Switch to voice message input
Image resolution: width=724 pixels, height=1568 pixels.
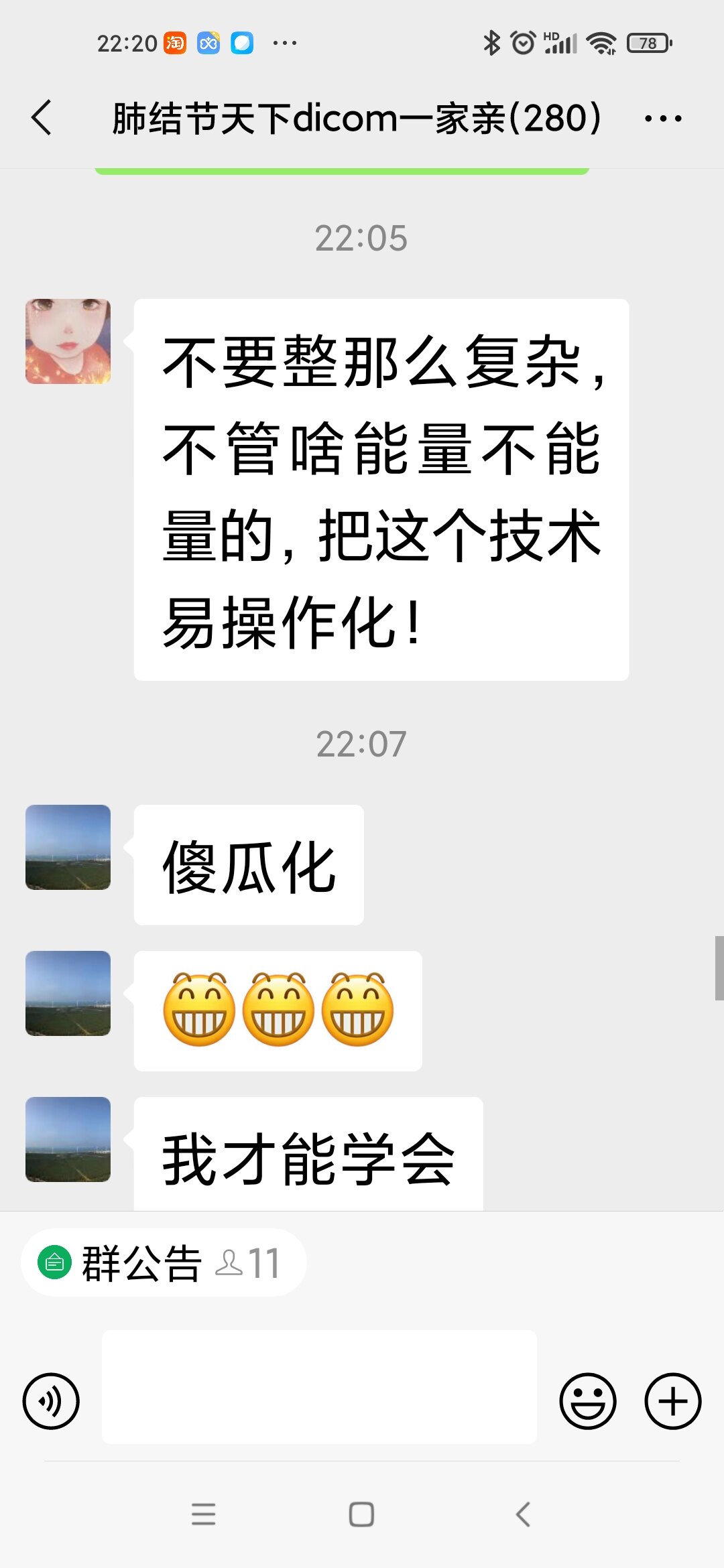[x=51, y=1401]
